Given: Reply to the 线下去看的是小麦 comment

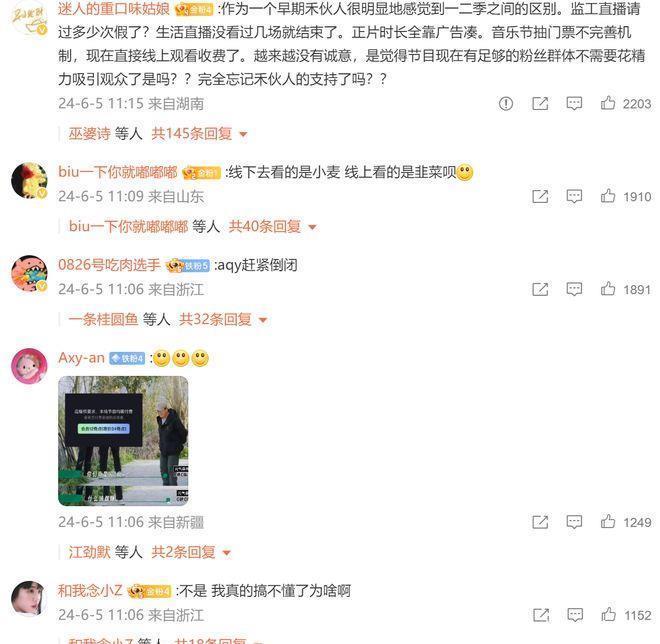Looking at the screenshot, I should click(574, 196).
